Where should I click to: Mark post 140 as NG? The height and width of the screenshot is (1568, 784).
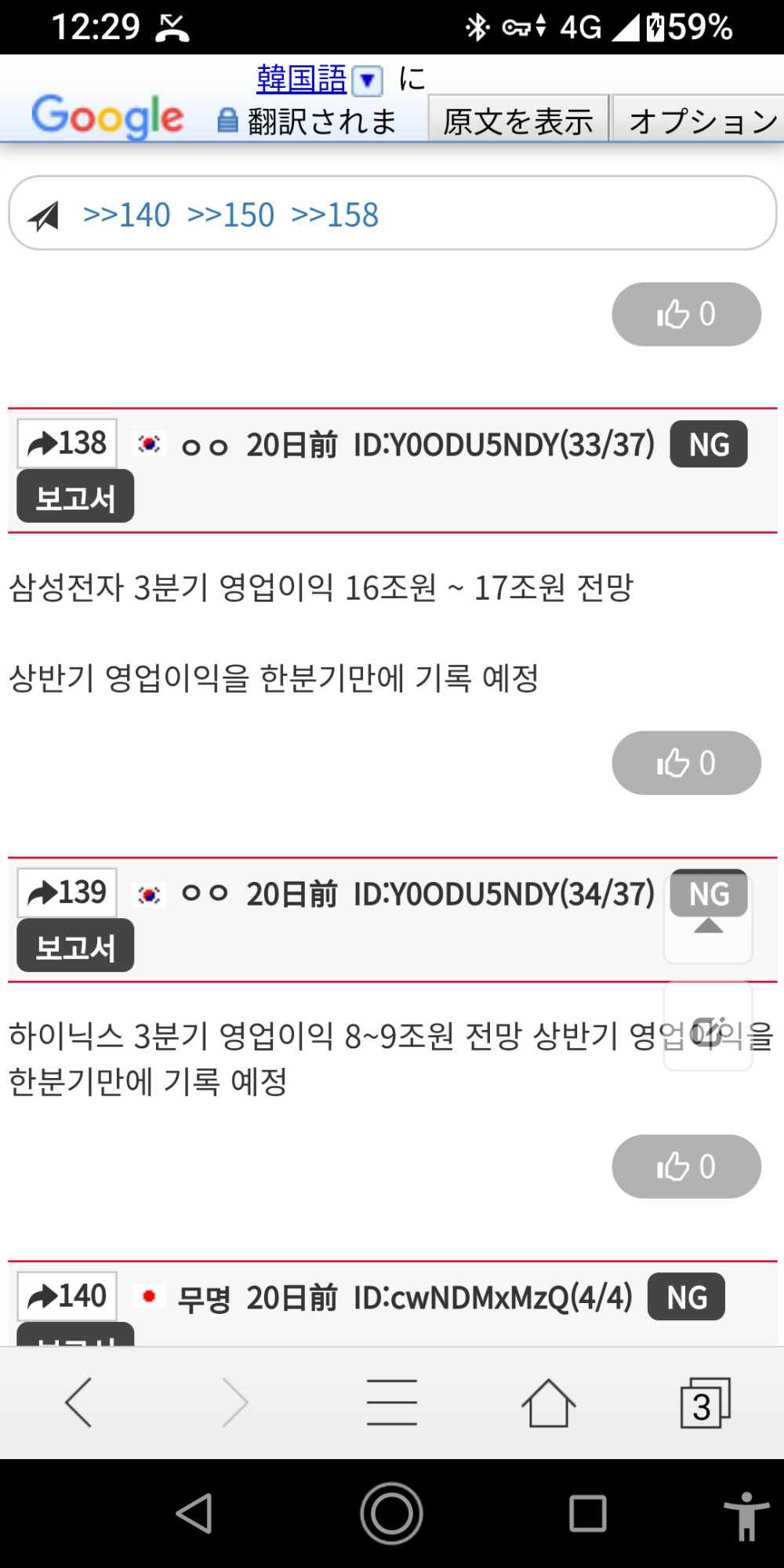(686, 1297)
